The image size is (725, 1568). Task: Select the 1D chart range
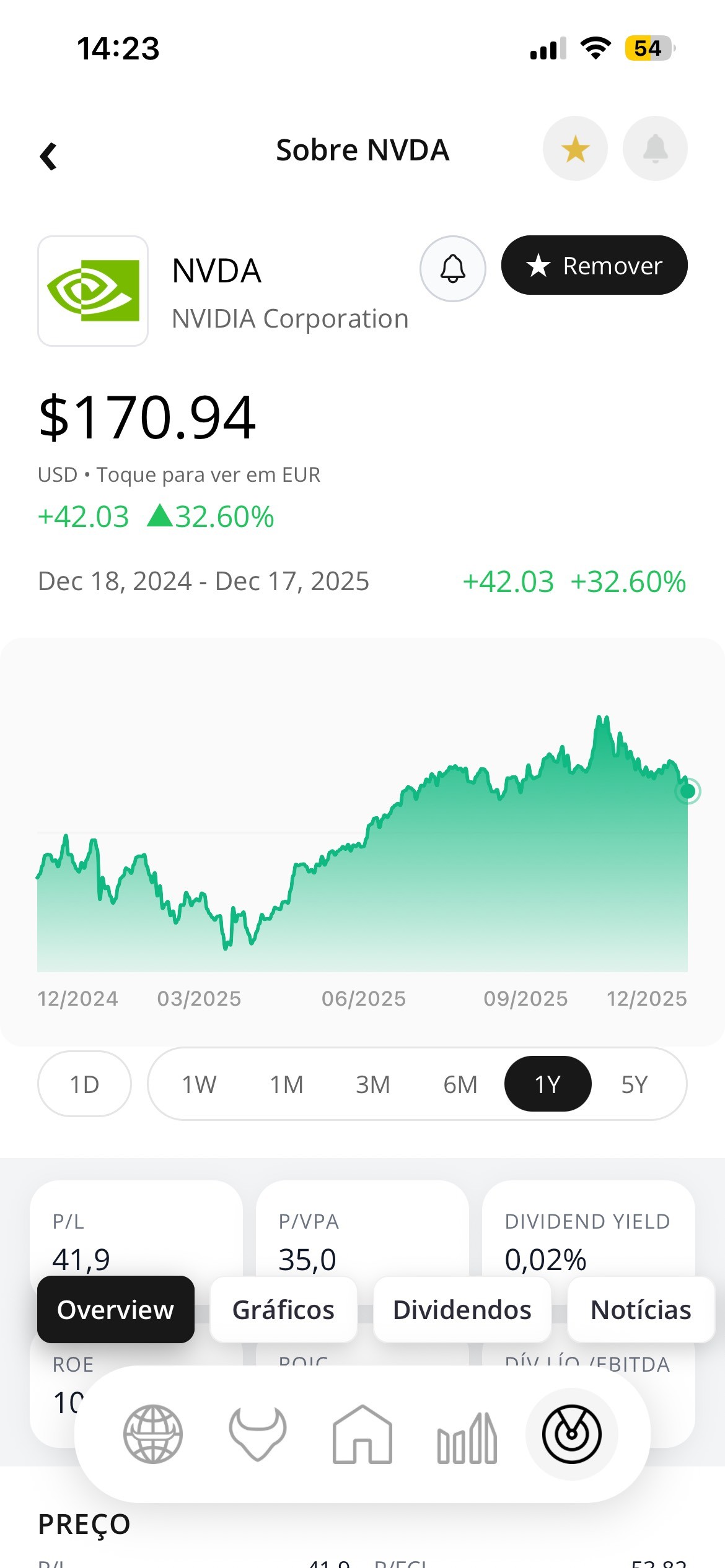[84, 1084]
